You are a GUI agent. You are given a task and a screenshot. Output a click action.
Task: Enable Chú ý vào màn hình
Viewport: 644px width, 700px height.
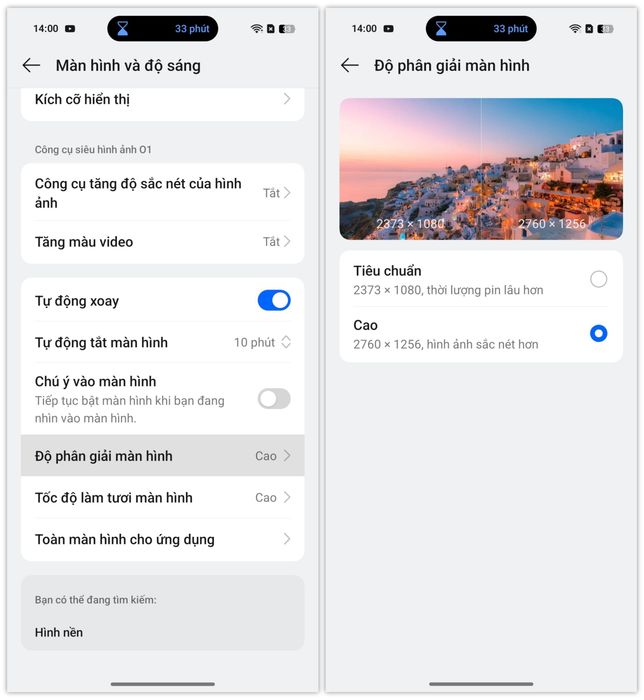(274, 398)
